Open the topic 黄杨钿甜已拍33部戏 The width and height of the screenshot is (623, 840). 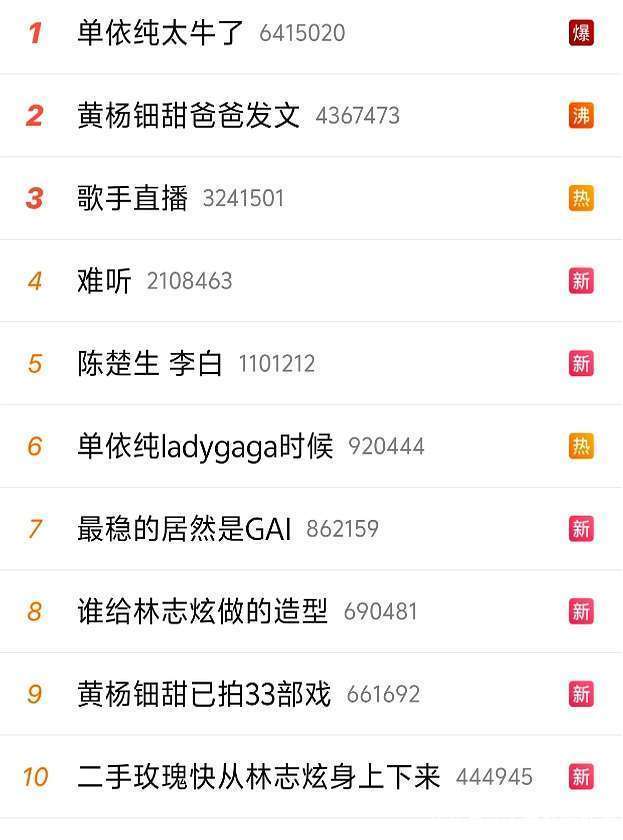(203, 694)
